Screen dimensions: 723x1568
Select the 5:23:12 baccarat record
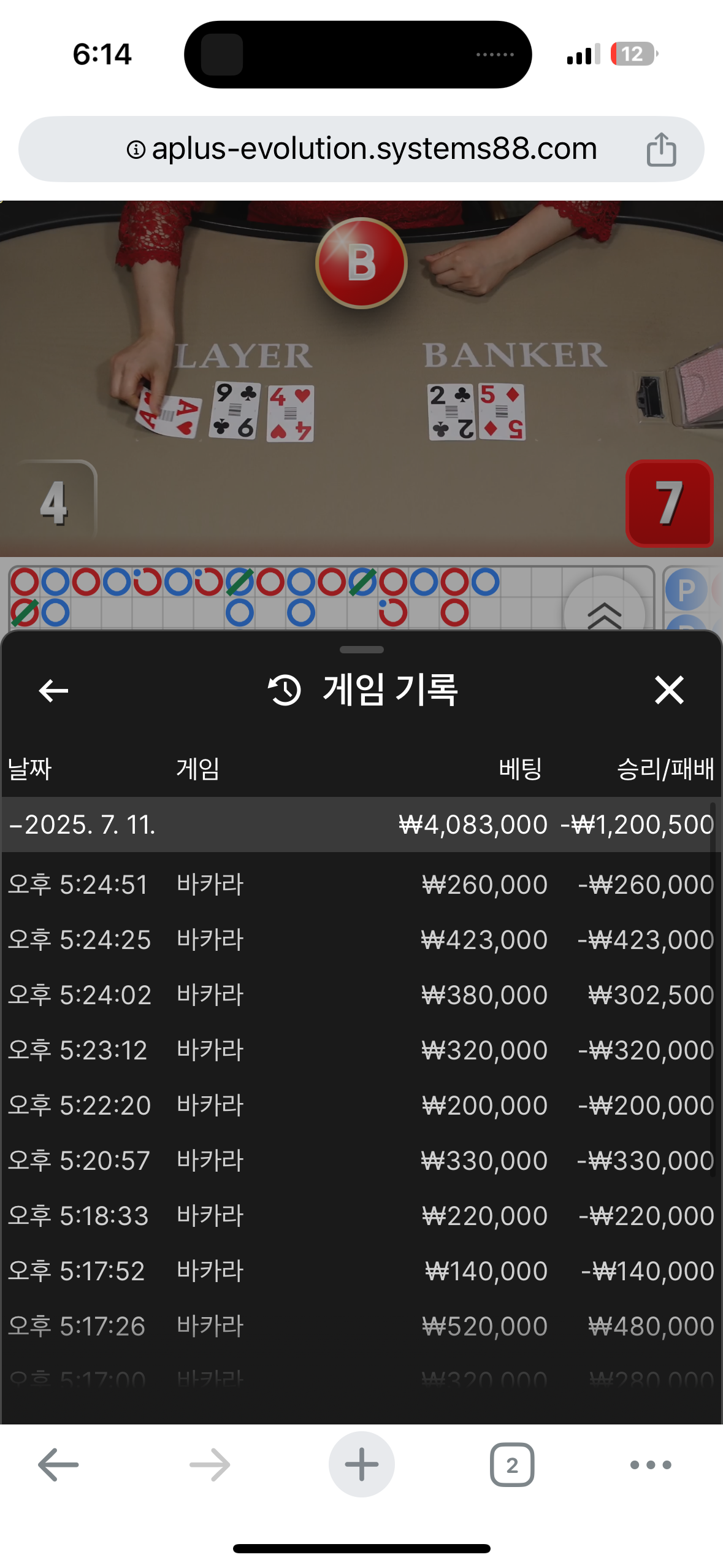pyautogui.click(x=361, y=1050)
